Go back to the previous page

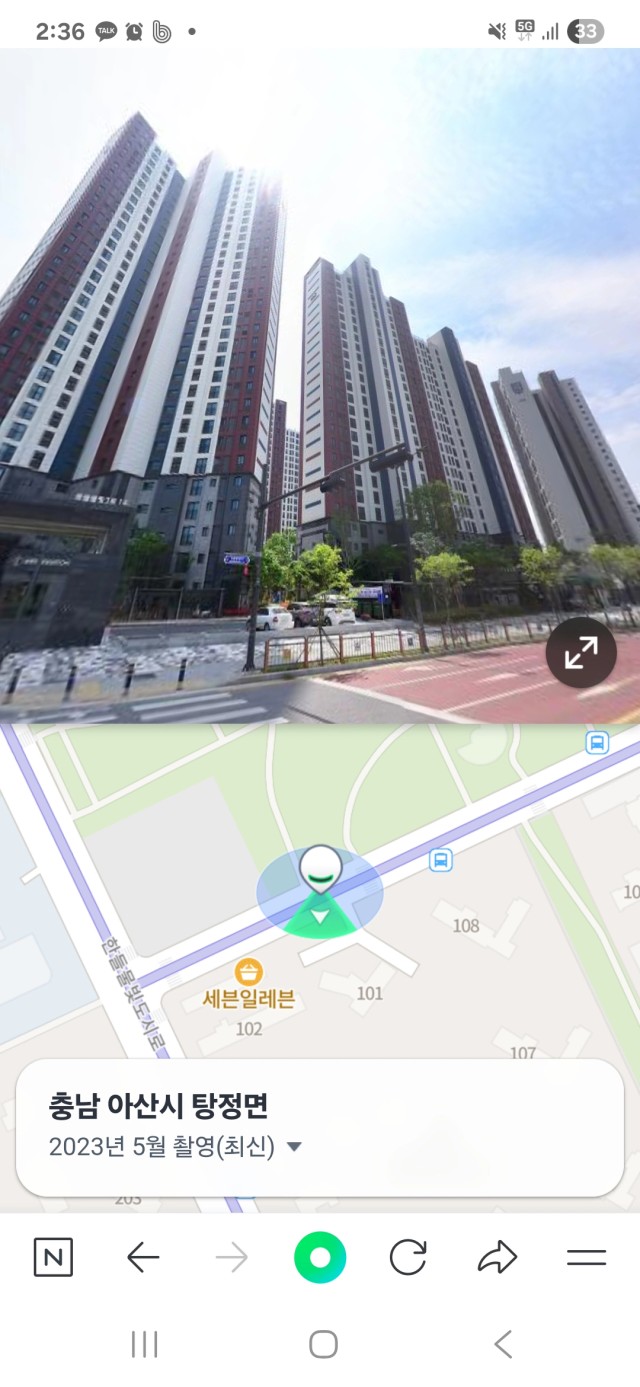[x=143, y=1258]
